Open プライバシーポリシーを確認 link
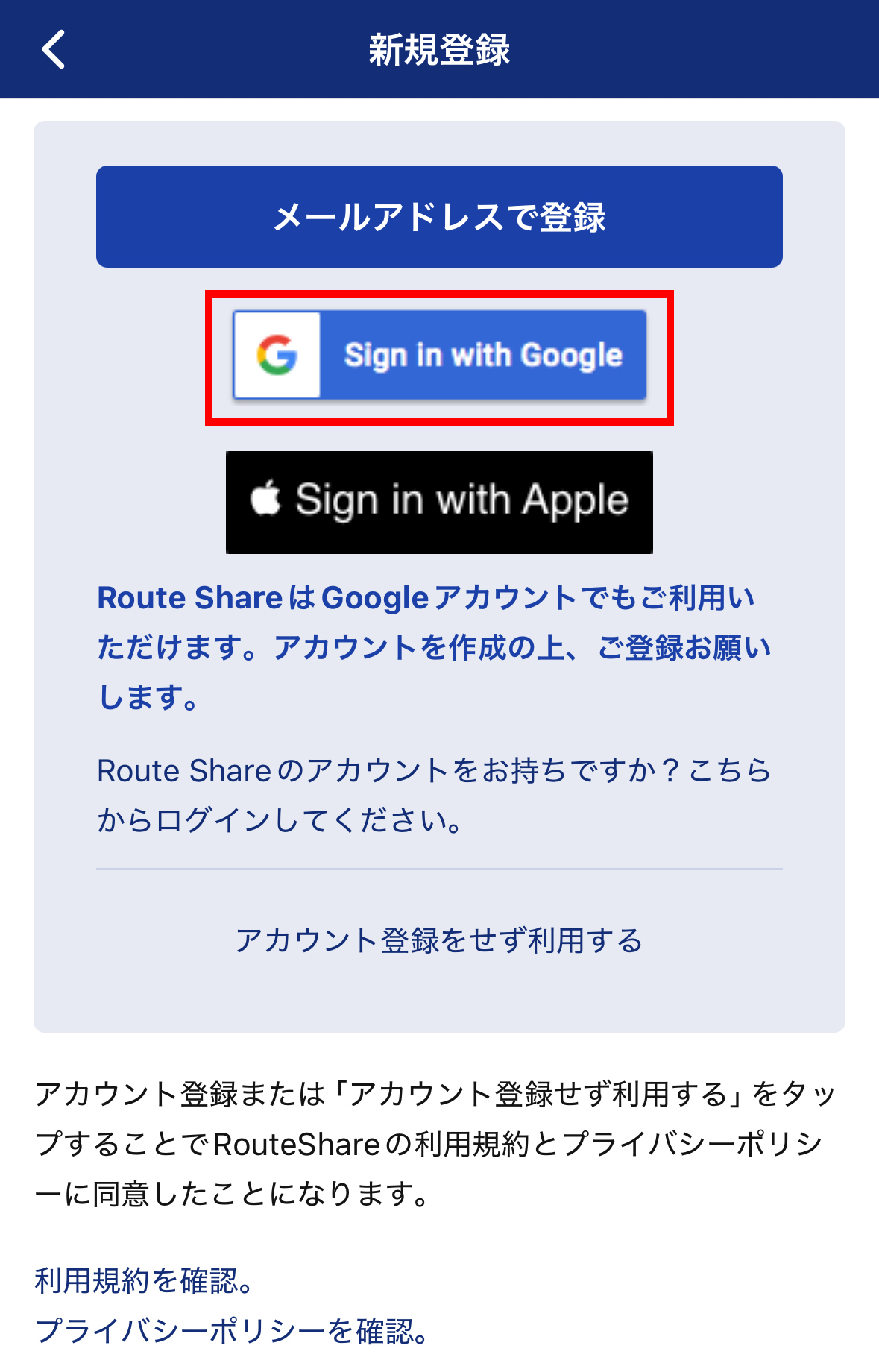The height and width of the screenshot is (1372, 879). pyautogui.click(x=231, y=1331)
